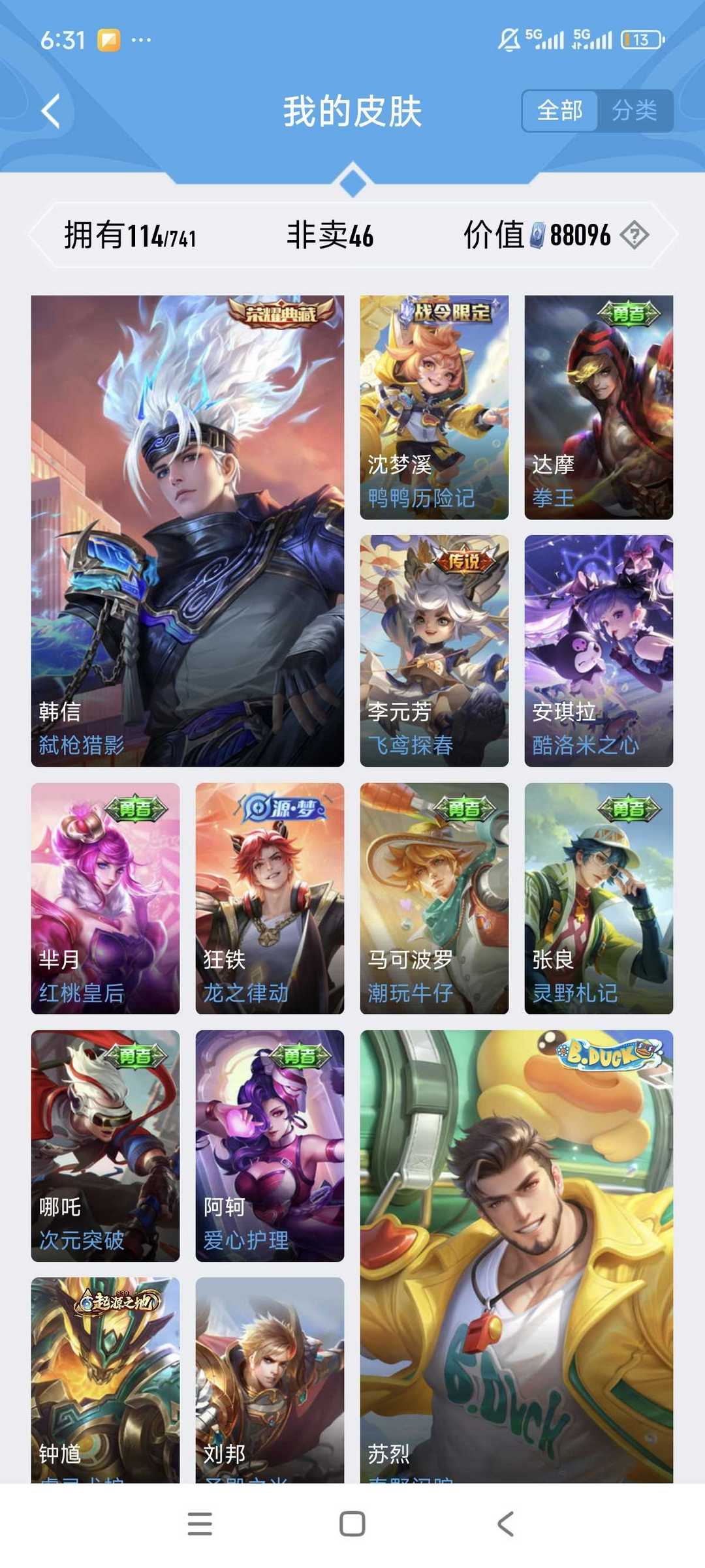Select 狂铁 龙之律动 skin card
Viewport: 705px width, 1568px height.
[270, 898]
